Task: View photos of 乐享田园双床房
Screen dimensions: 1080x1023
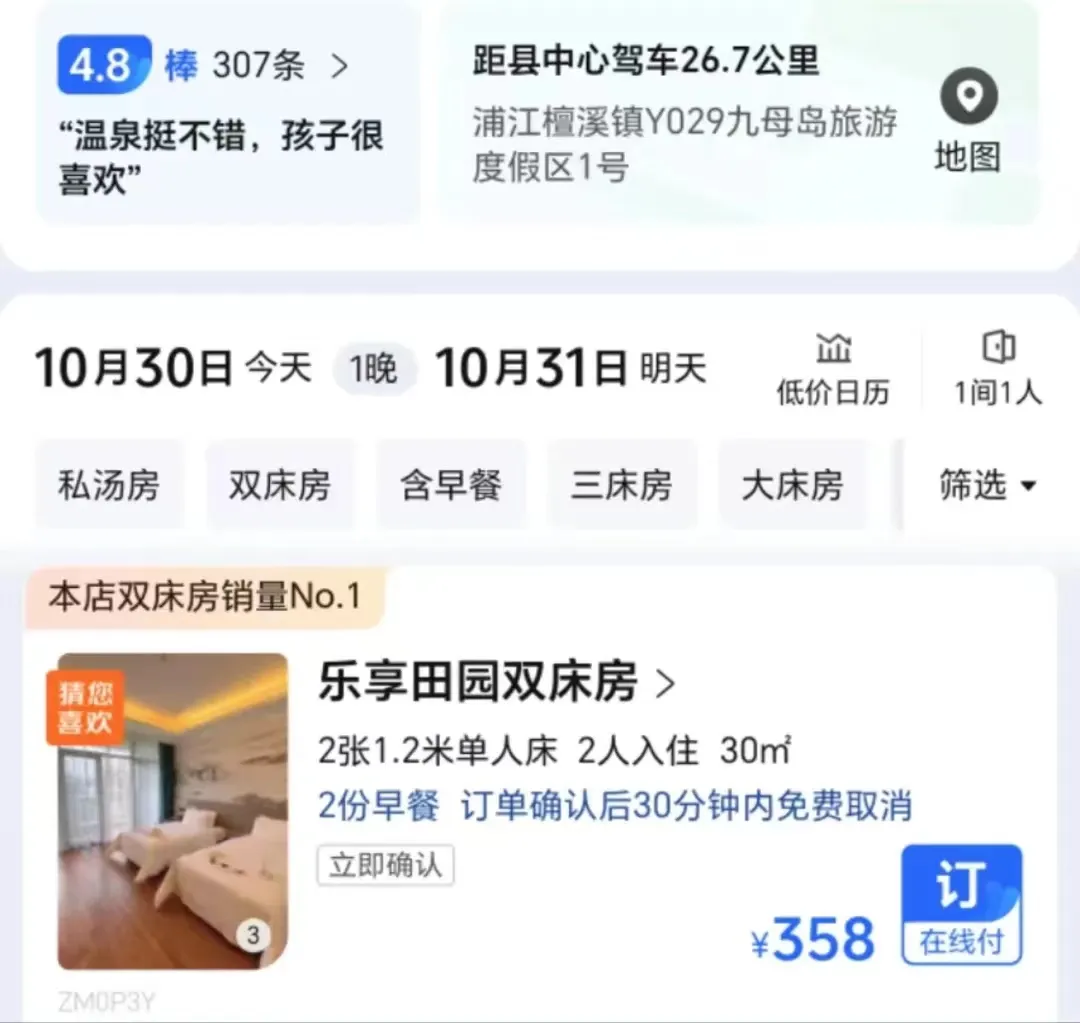Action: 172,811
